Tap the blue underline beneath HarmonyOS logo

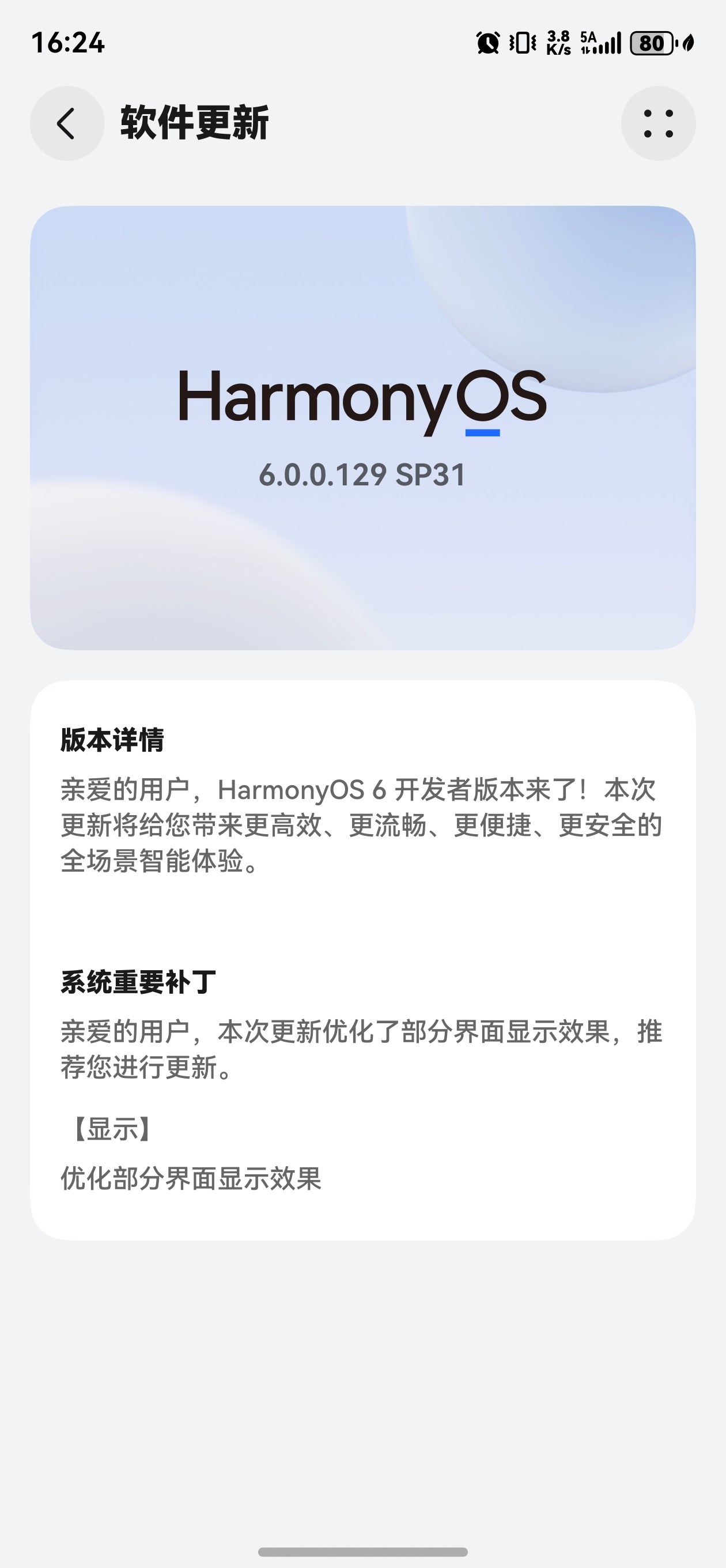click(x=483, y=433)
